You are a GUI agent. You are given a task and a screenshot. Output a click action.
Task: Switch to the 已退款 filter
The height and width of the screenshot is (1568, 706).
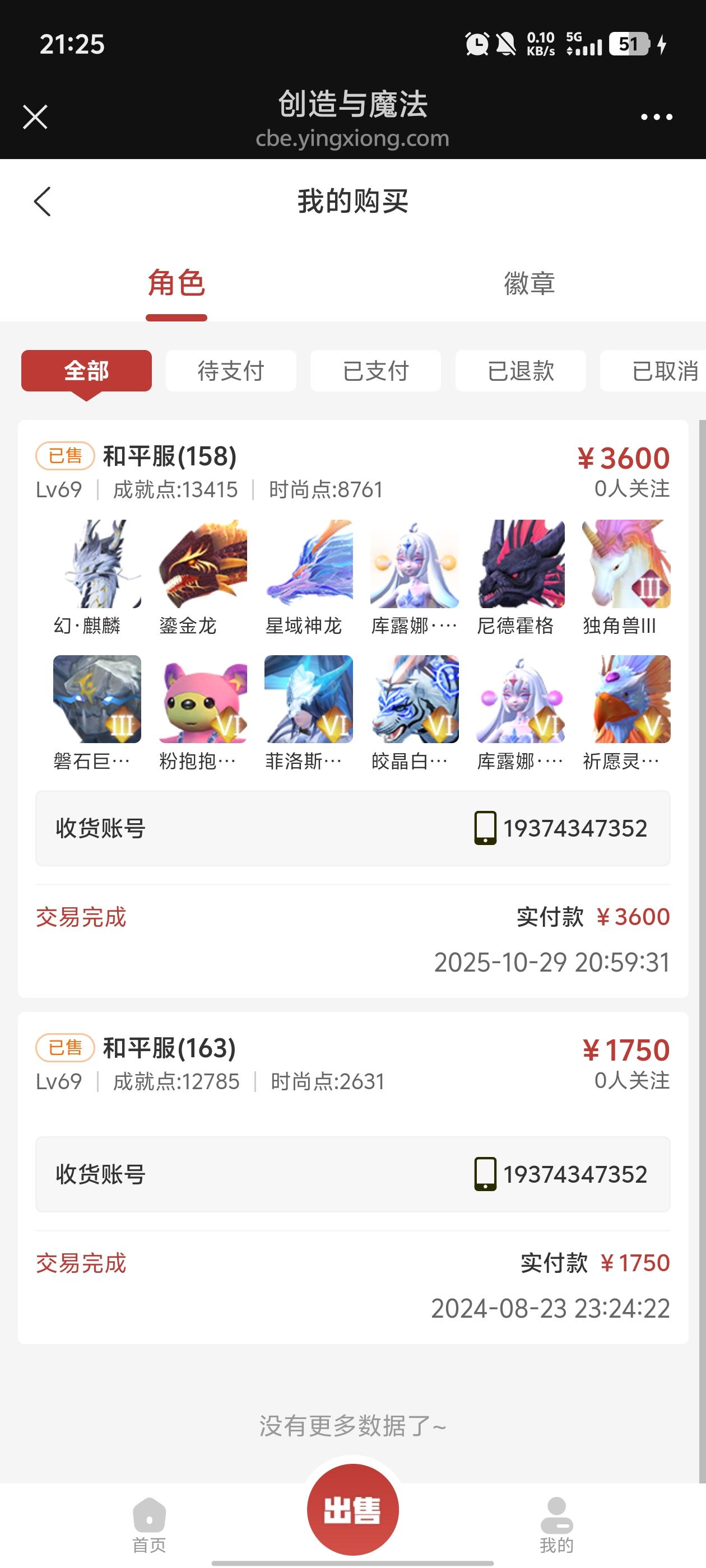click(x=521, y=371)
